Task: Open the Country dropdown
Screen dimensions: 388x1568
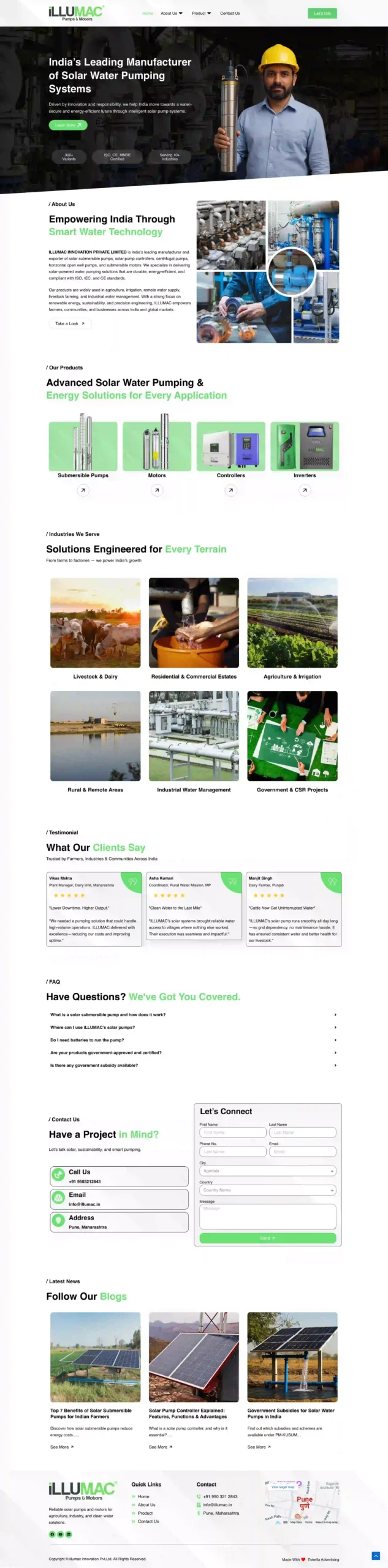Action: [267, 1190]
